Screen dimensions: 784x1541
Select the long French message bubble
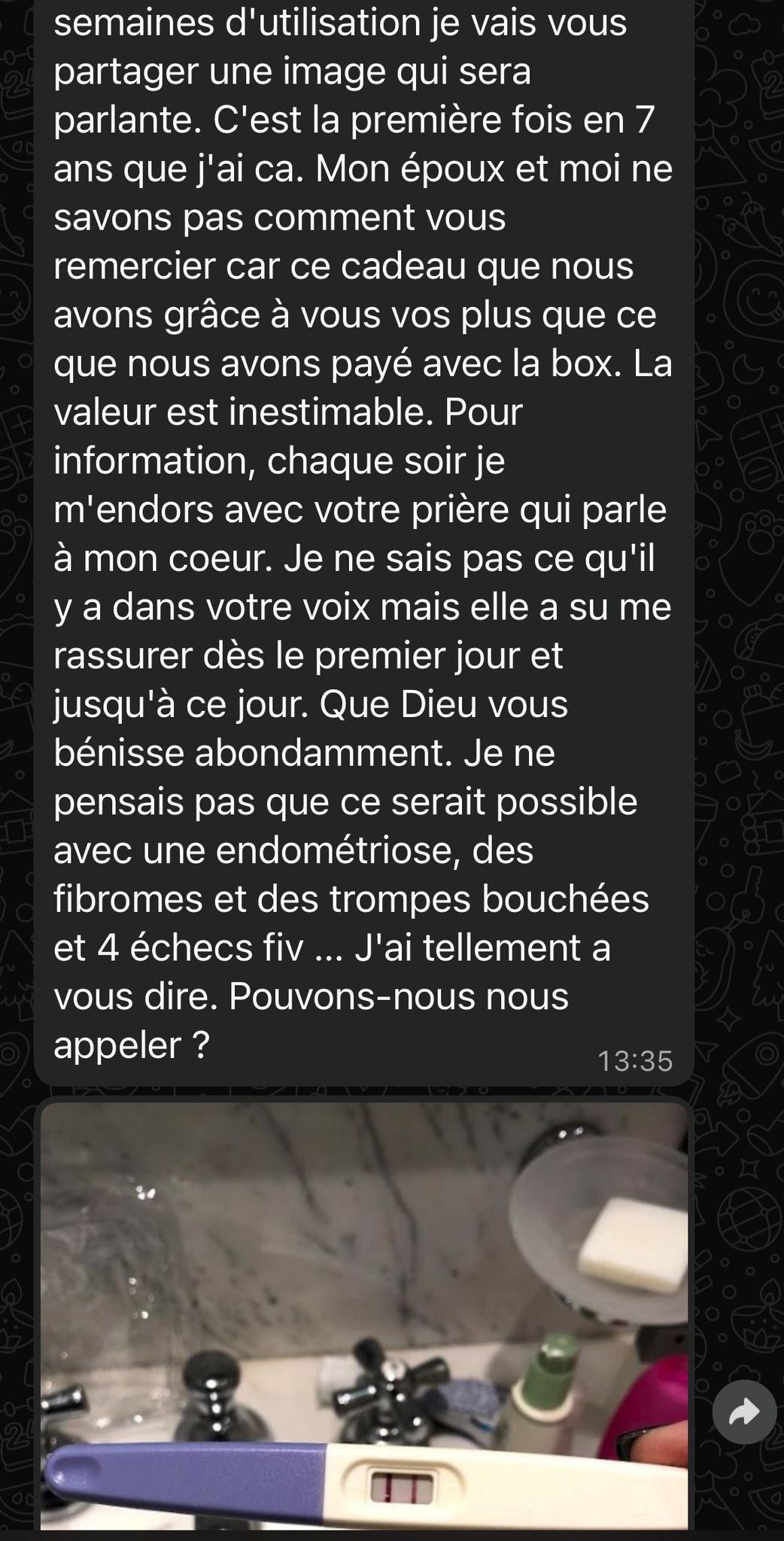[x=361, y=527]
